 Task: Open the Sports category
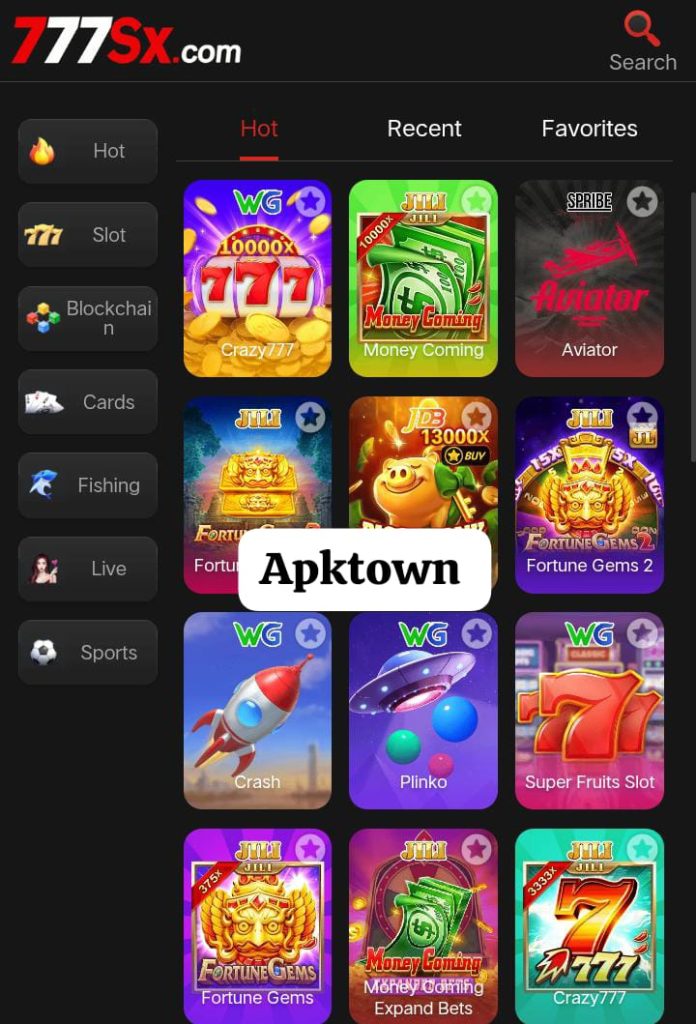point(88,652)
